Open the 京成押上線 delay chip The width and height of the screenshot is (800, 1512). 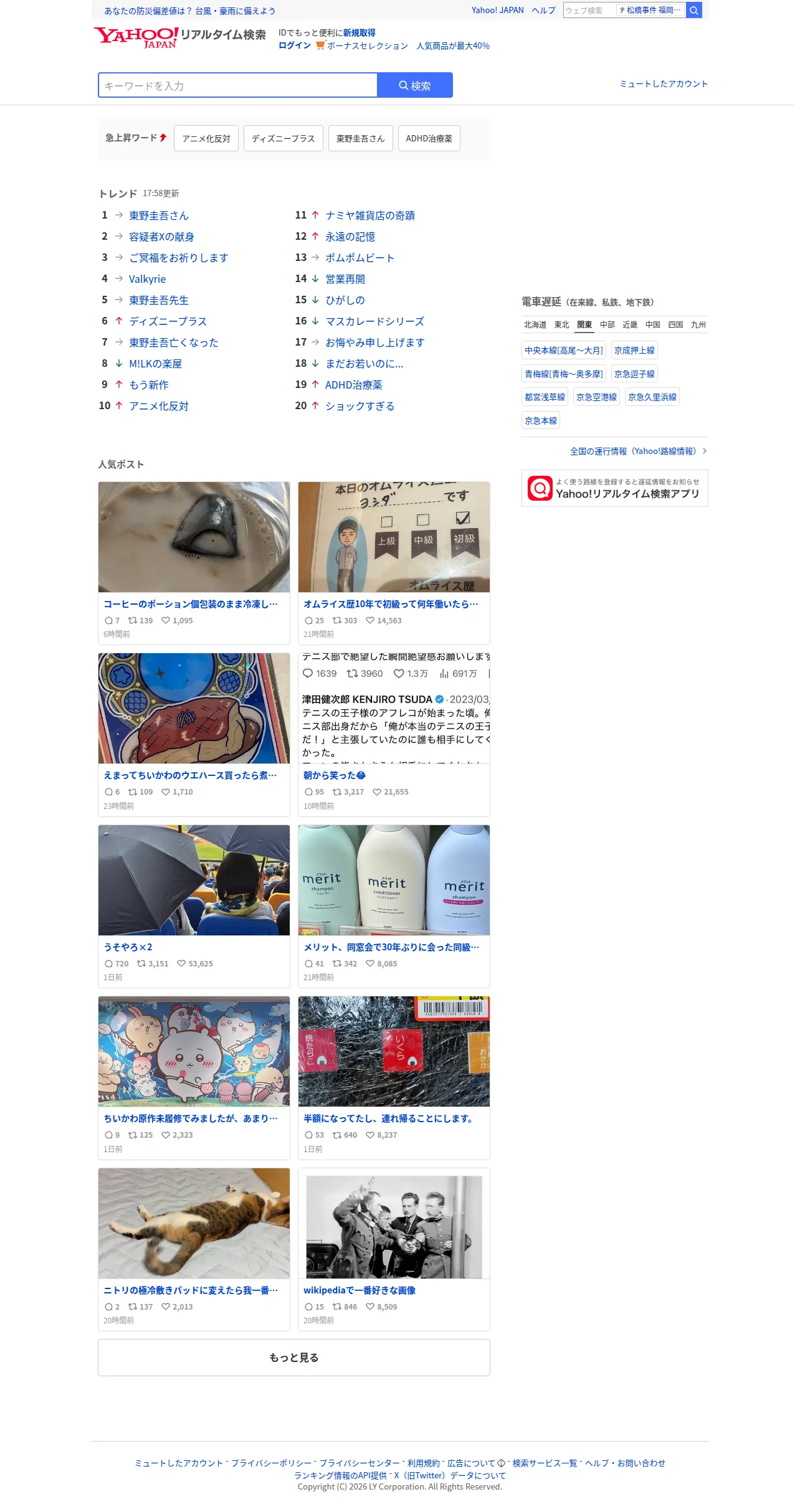tap(634, 350)
